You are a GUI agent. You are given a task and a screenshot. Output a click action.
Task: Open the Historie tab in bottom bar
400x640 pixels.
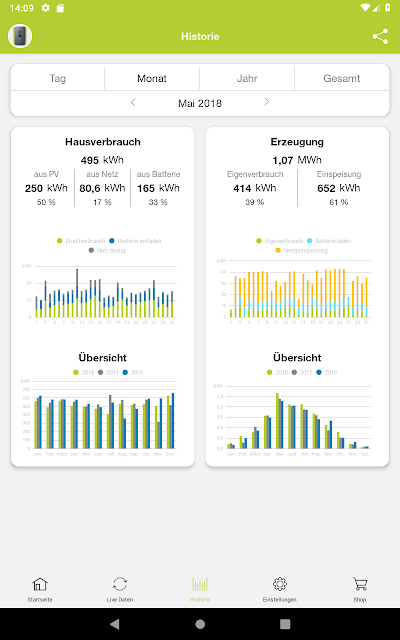pos(200,589)
